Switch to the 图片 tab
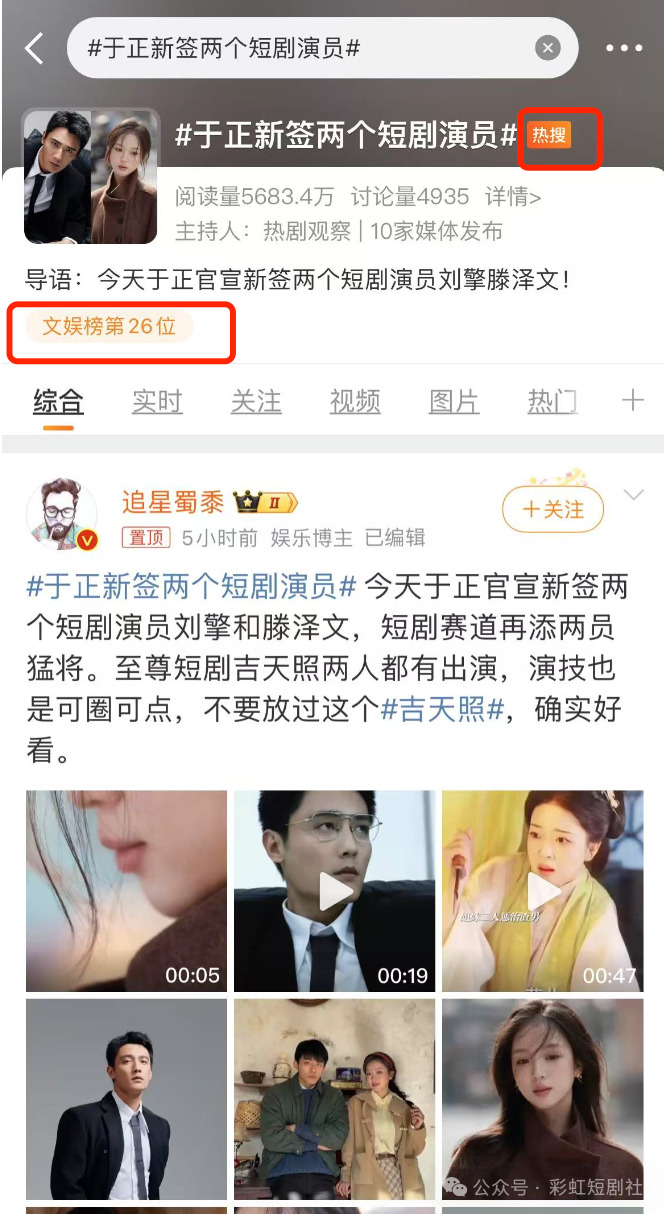664x1214 pixels. pos(454,402)
